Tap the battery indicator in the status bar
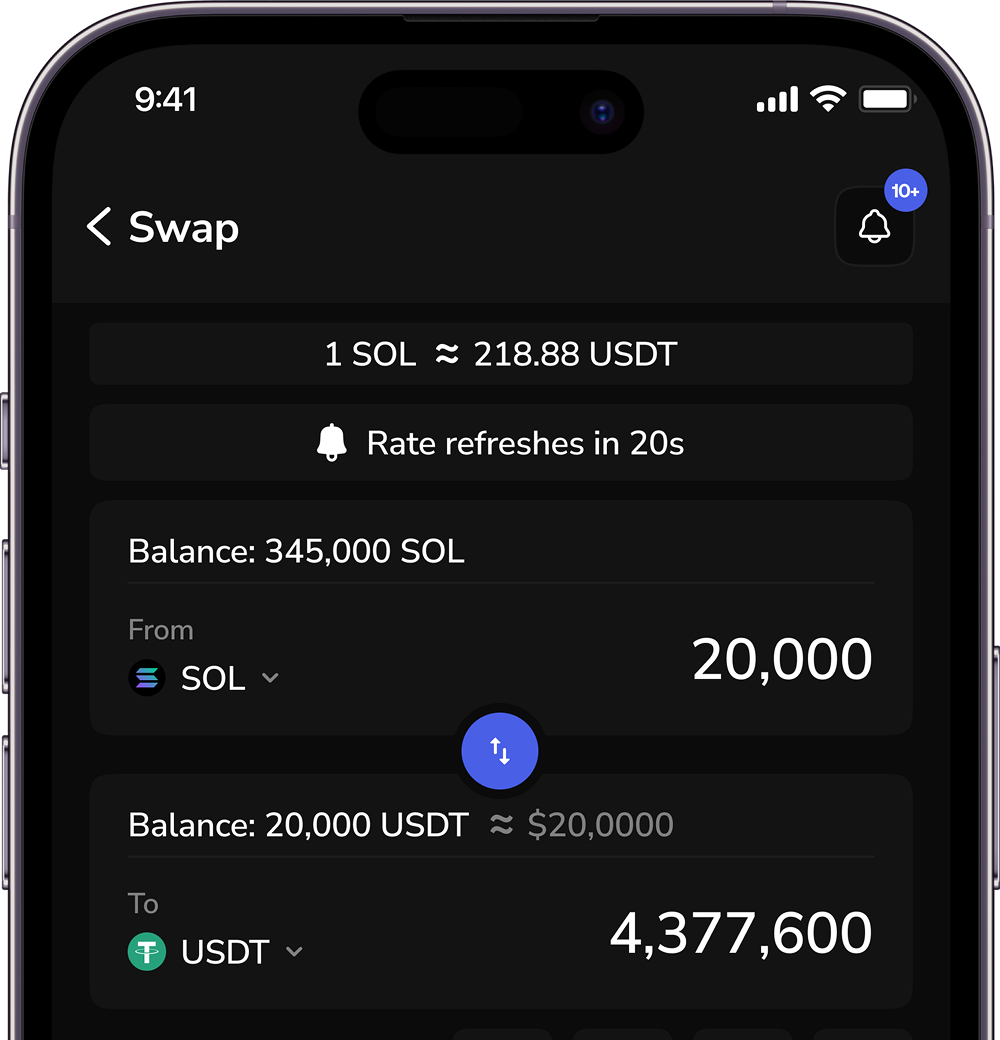This screenshot has height=1040, width=1000. pos(884,99)
